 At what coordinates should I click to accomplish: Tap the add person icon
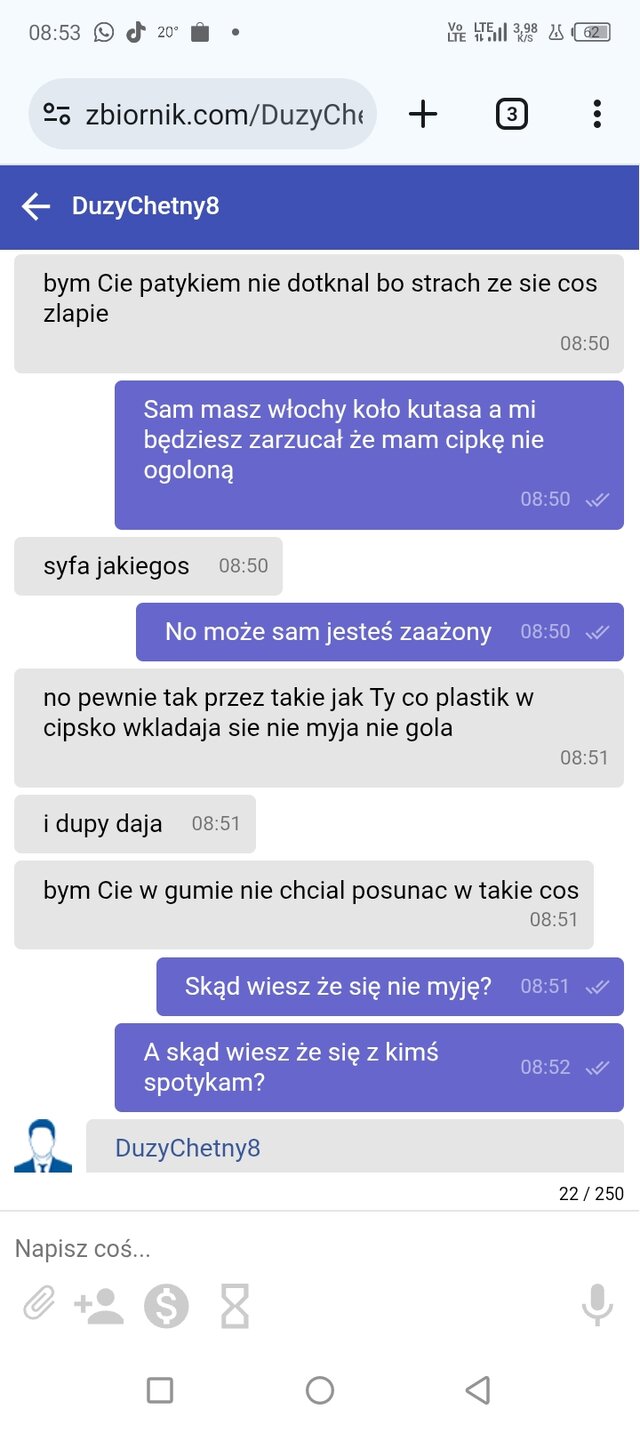point(99,1305)
